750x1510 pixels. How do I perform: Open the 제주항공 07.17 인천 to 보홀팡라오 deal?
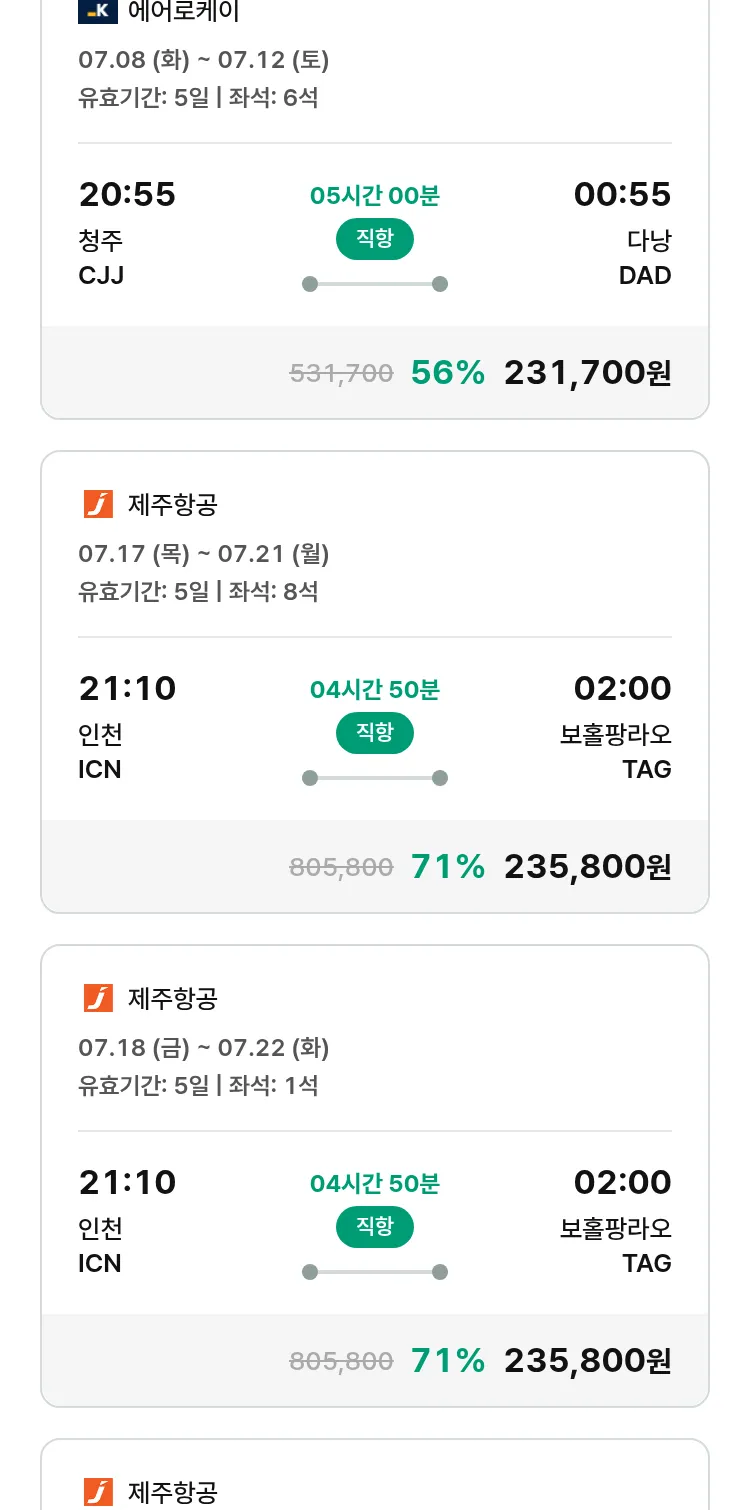[375, 682]
